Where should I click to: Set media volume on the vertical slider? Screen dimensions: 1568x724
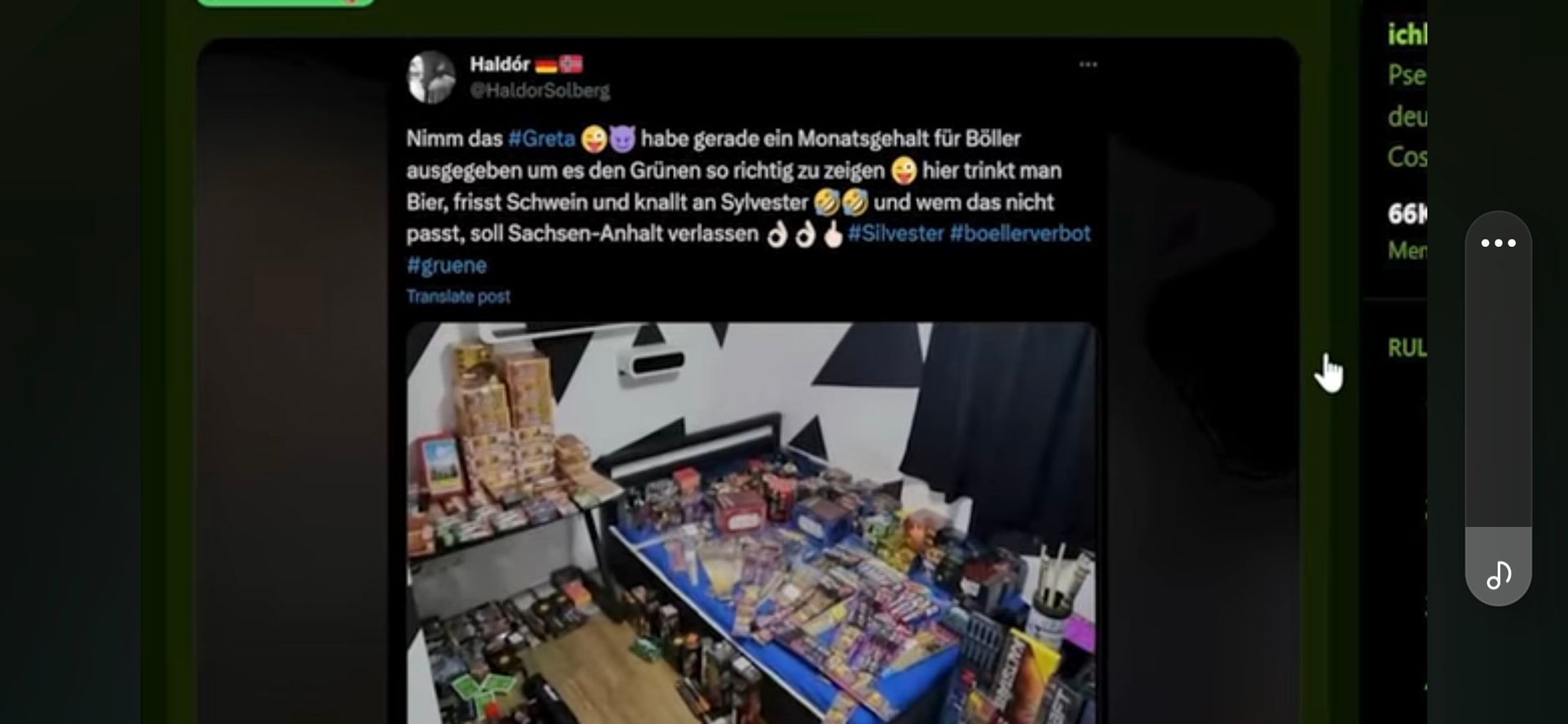[x=1498, y=409]
